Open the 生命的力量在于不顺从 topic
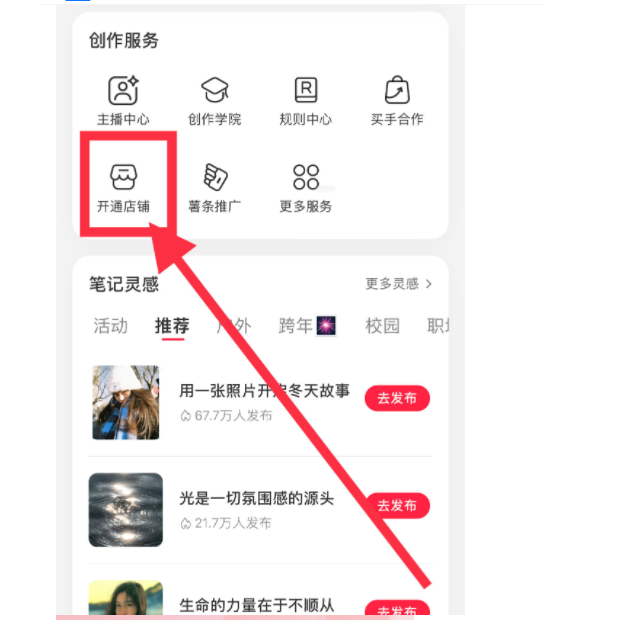638x620 pixels. (x=256, y=605)
